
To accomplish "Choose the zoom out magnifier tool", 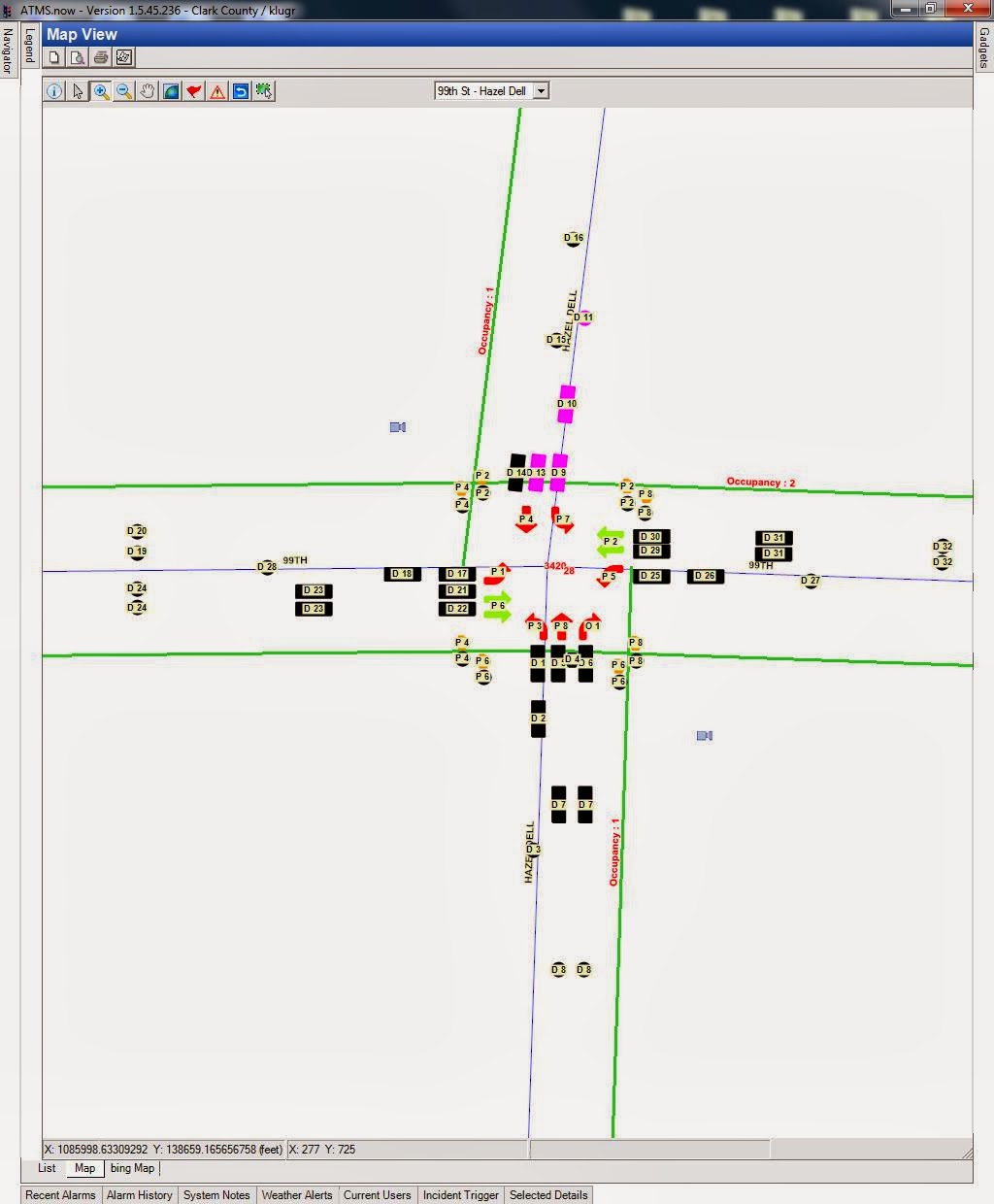I will tap(124, 91).
